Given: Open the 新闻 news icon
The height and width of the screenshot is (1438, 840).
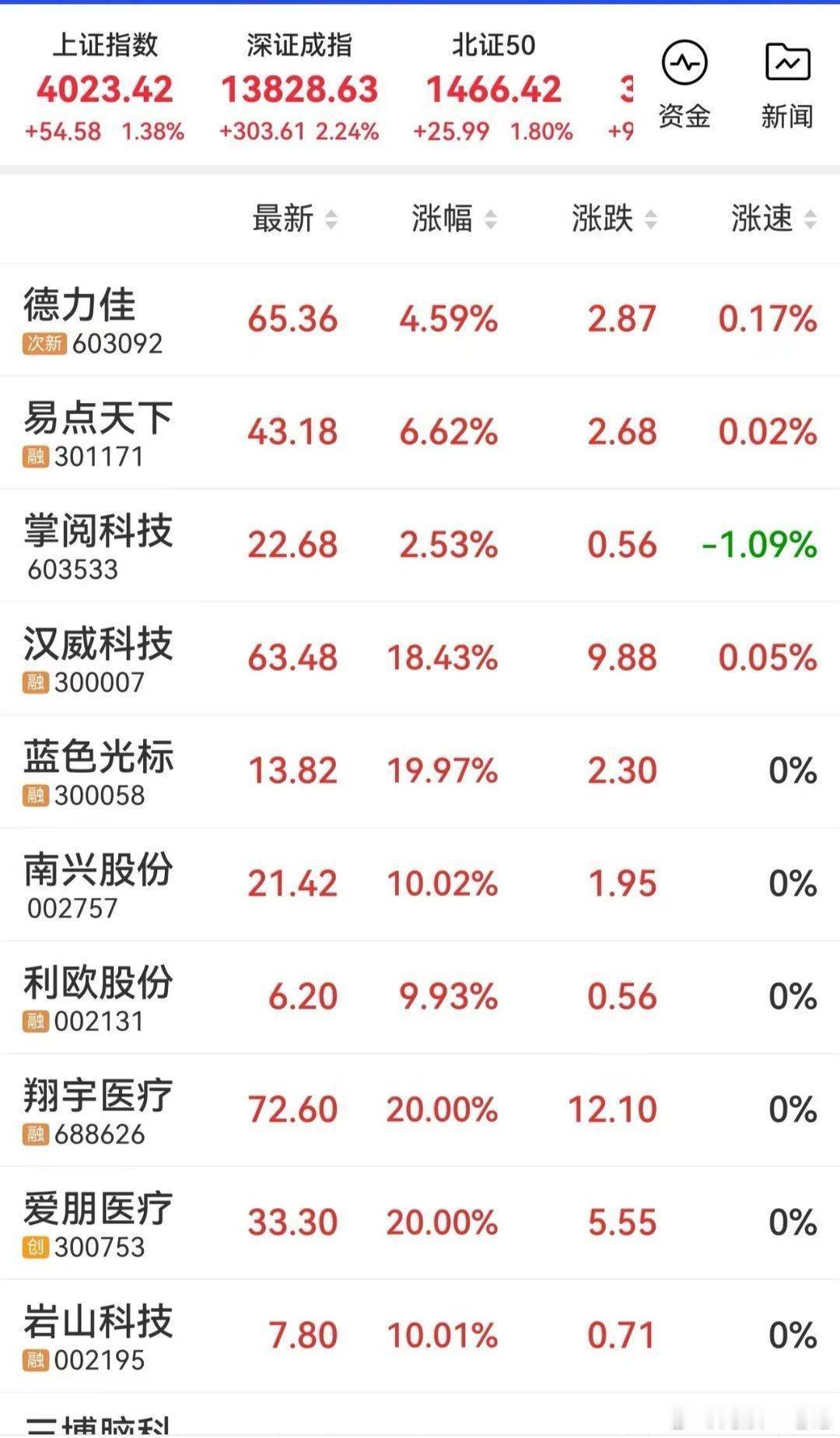Looking at the screenshot, I should coord(787,82).
